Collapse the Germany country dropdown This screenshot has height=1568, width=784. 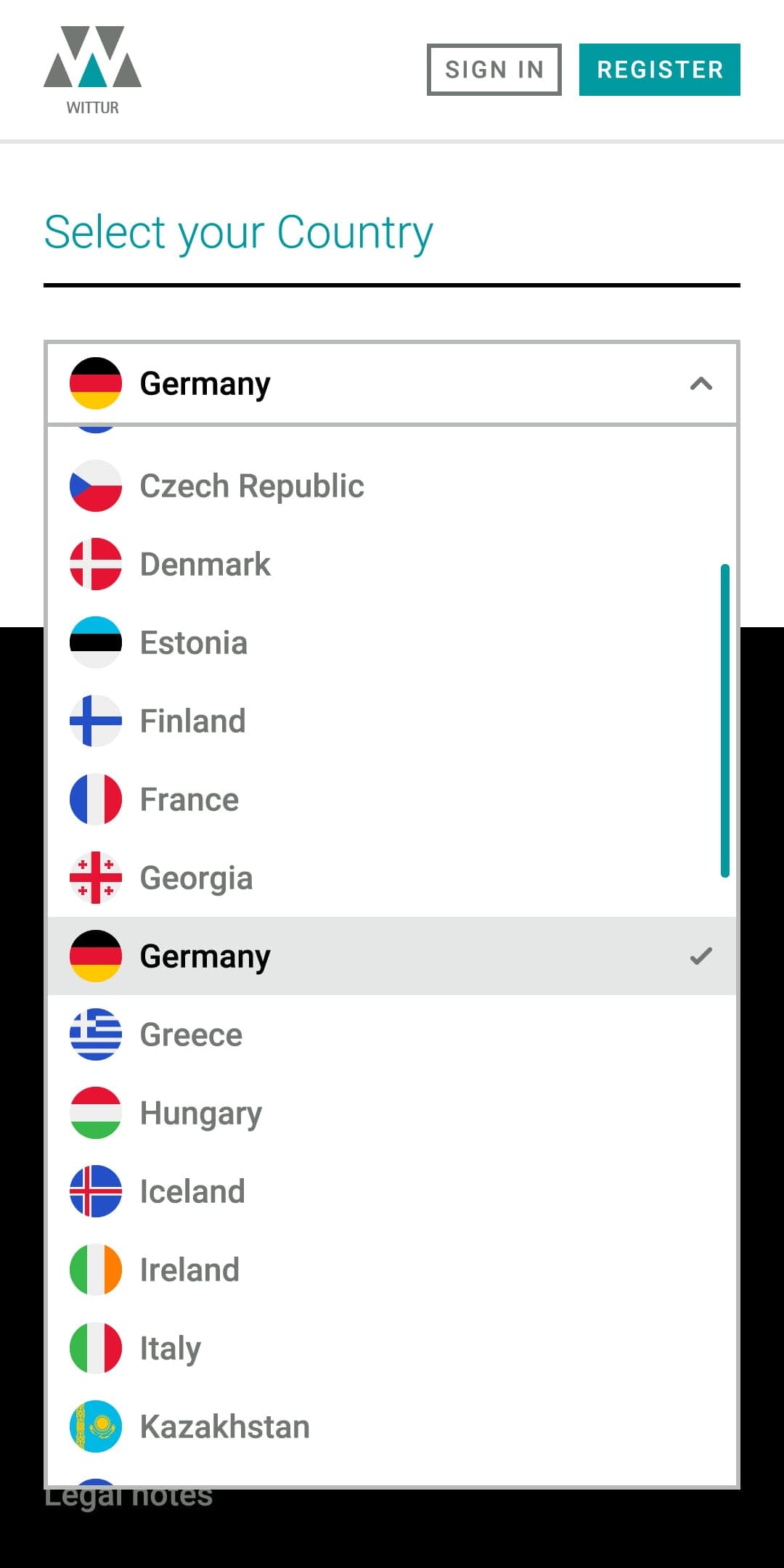tap(392, 383)
